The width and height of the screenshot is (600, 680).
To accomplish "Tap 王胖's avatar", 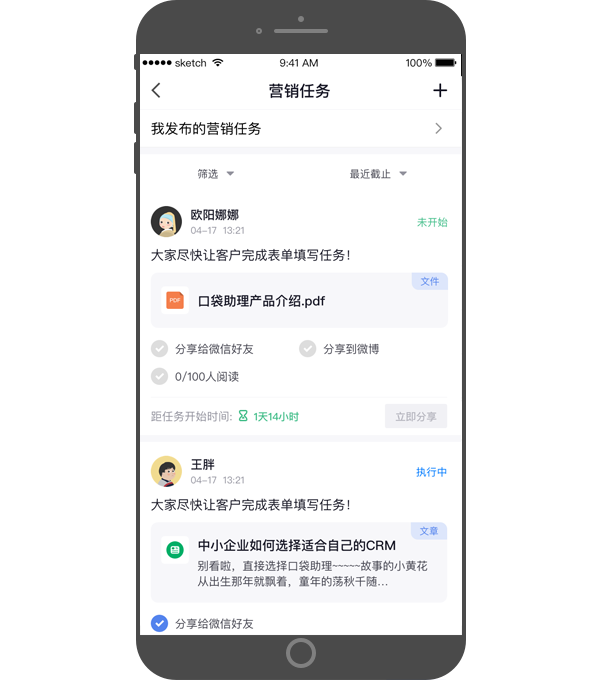I will coord(166,471).
